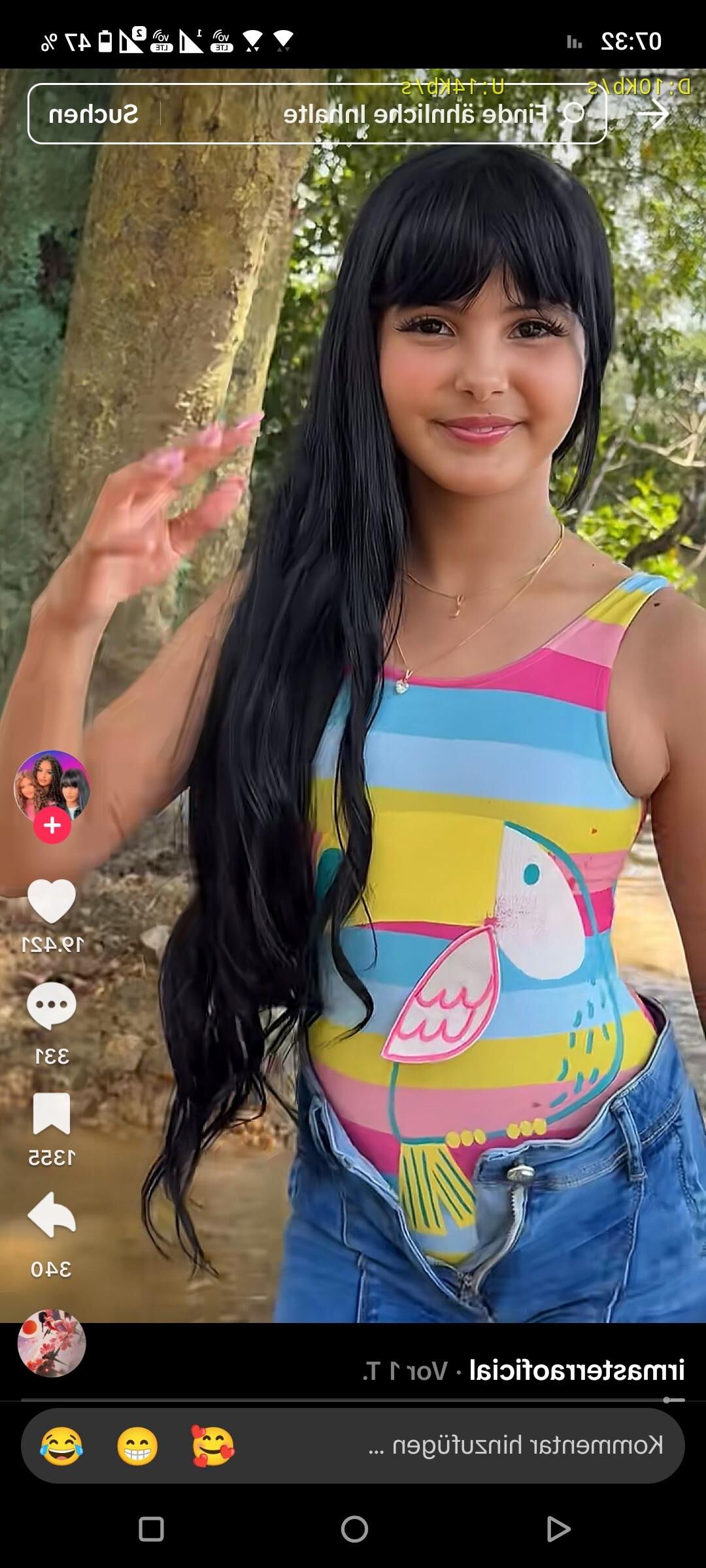
Task: Open the creator's profile picture
Action: coord(52,787)
